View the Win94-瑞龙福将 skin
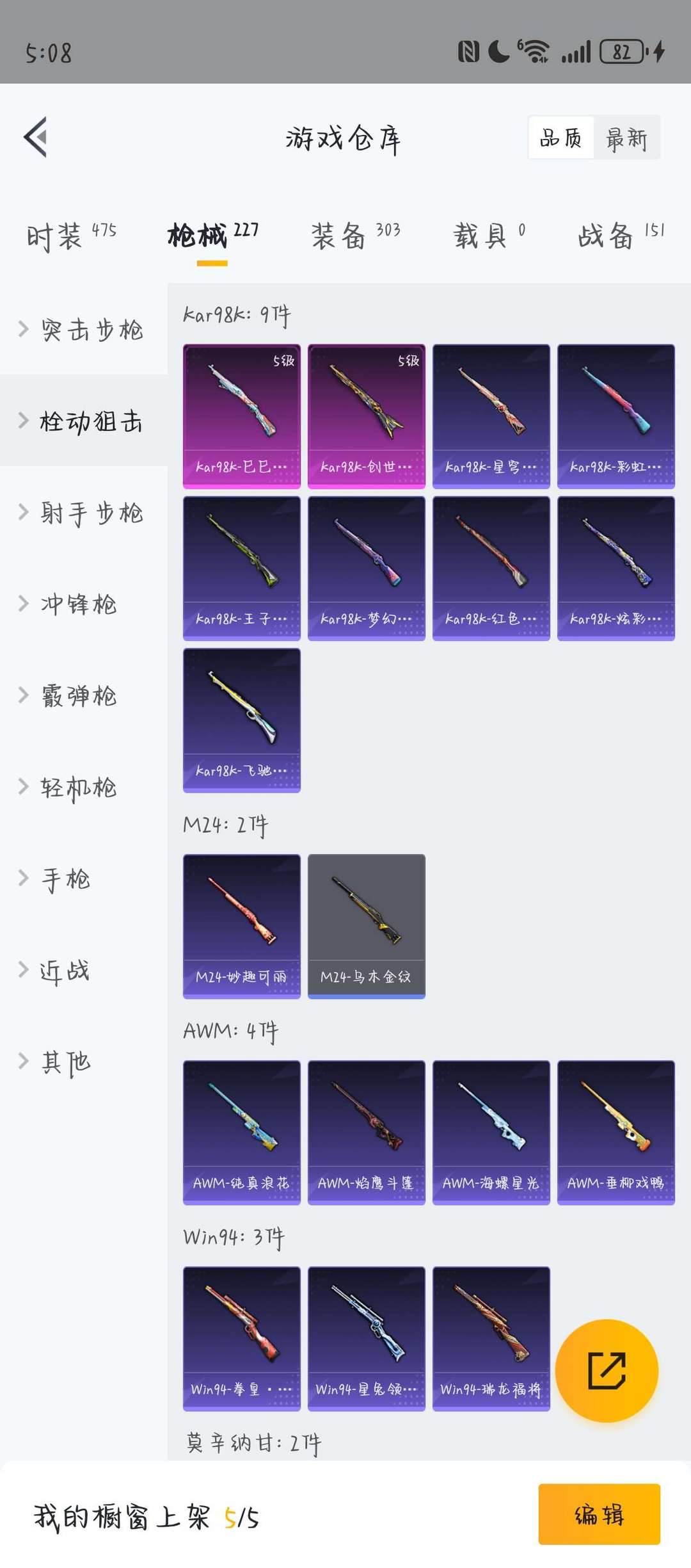Viewport: 691px width, 1568px height. [x=491, y=1338]
